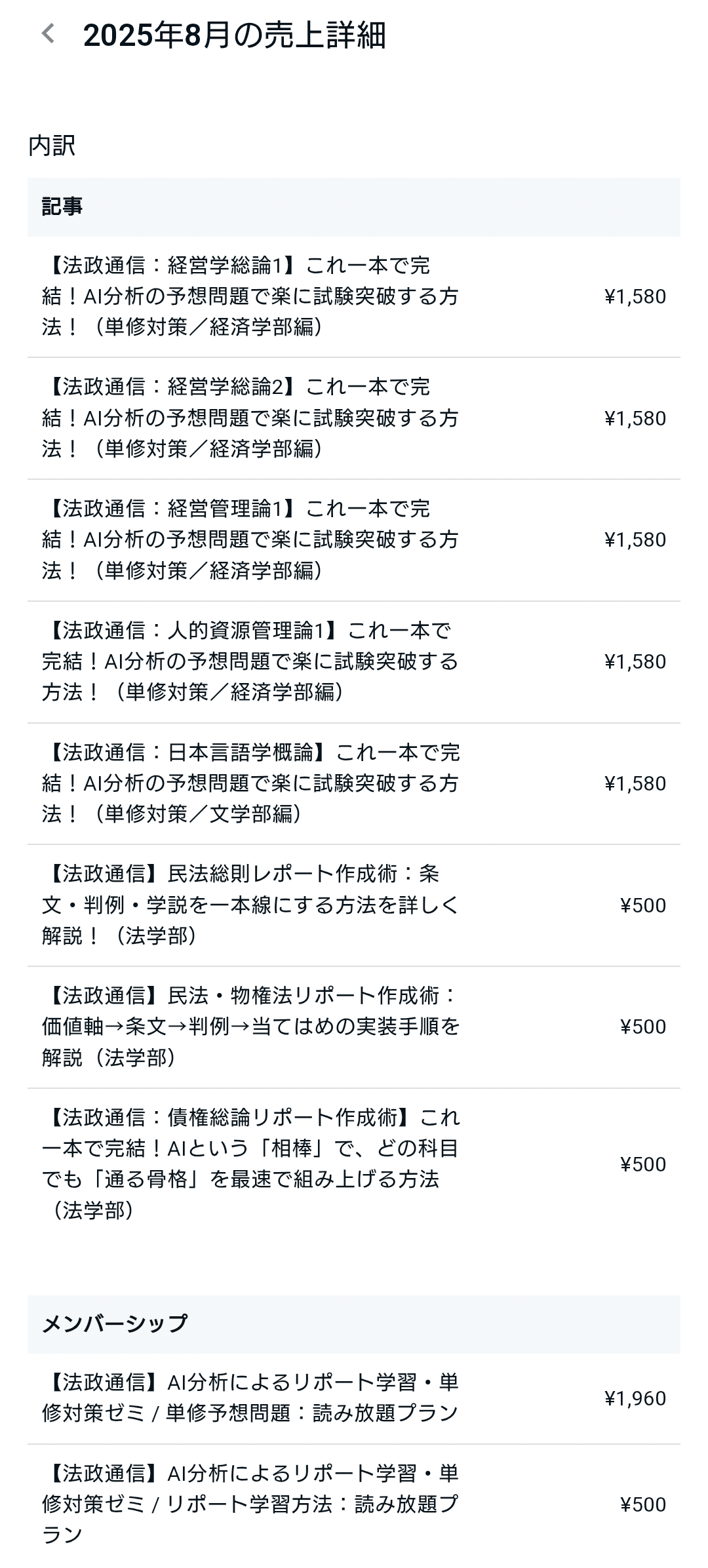Screen dimensions: 708x1568
Task: Open 経営学総論2 article details
Action: click(262, 418)
